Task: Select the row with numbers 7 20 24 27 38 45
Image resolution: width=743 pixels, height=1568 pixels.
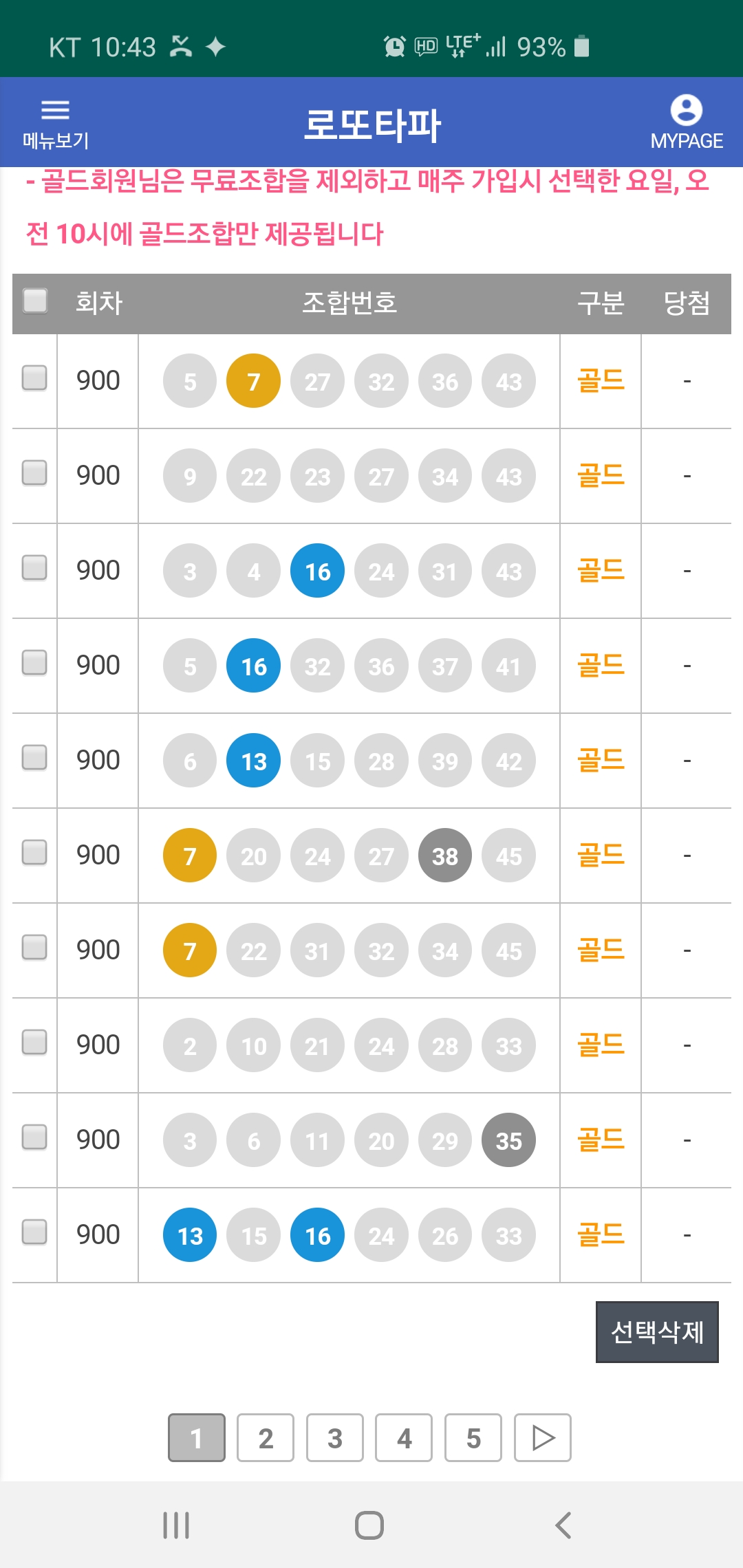Action: click(x=34, y=852)
